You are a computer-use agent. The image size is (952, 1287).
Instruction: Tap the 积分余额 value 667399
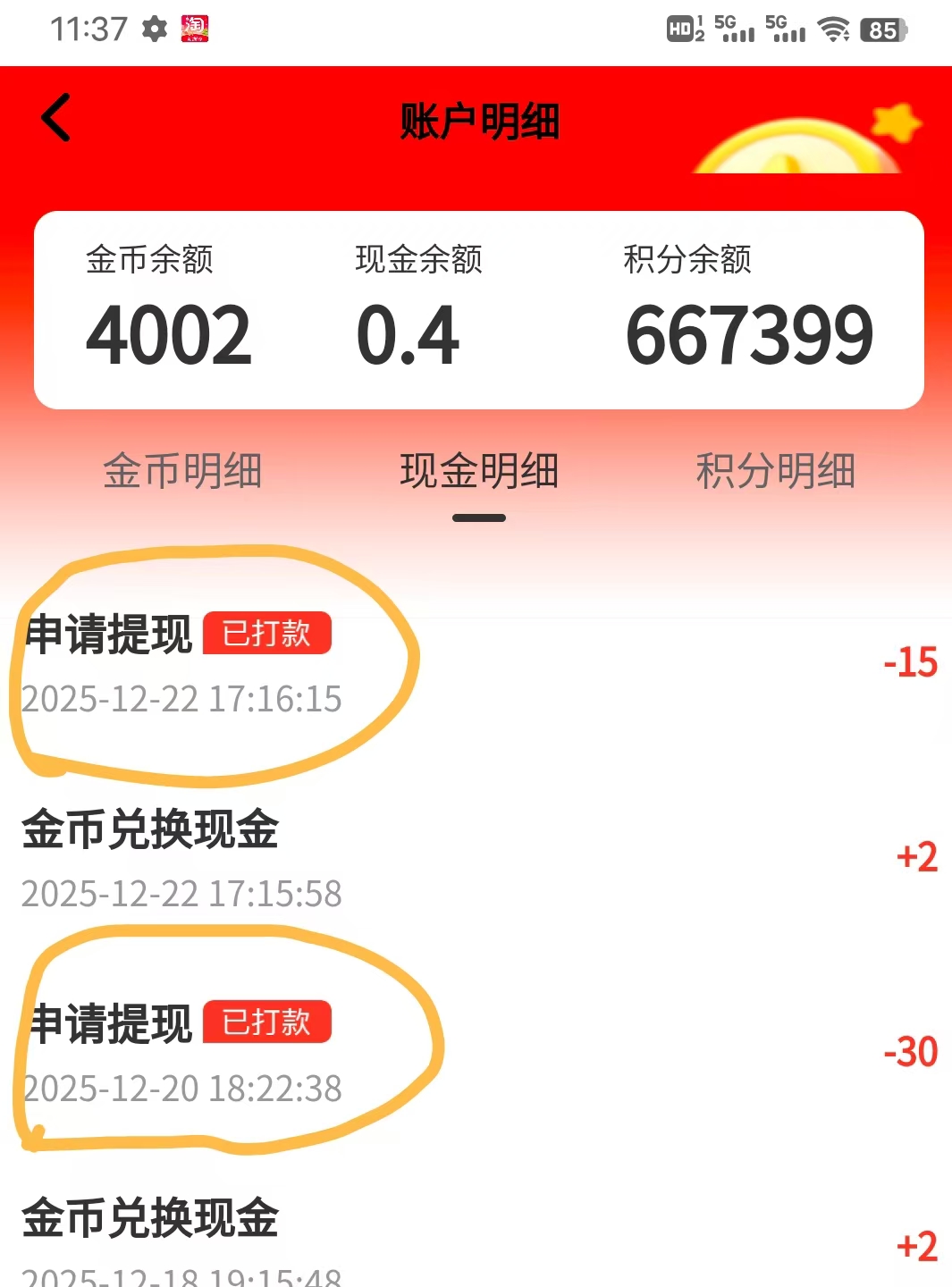[751, 335]
